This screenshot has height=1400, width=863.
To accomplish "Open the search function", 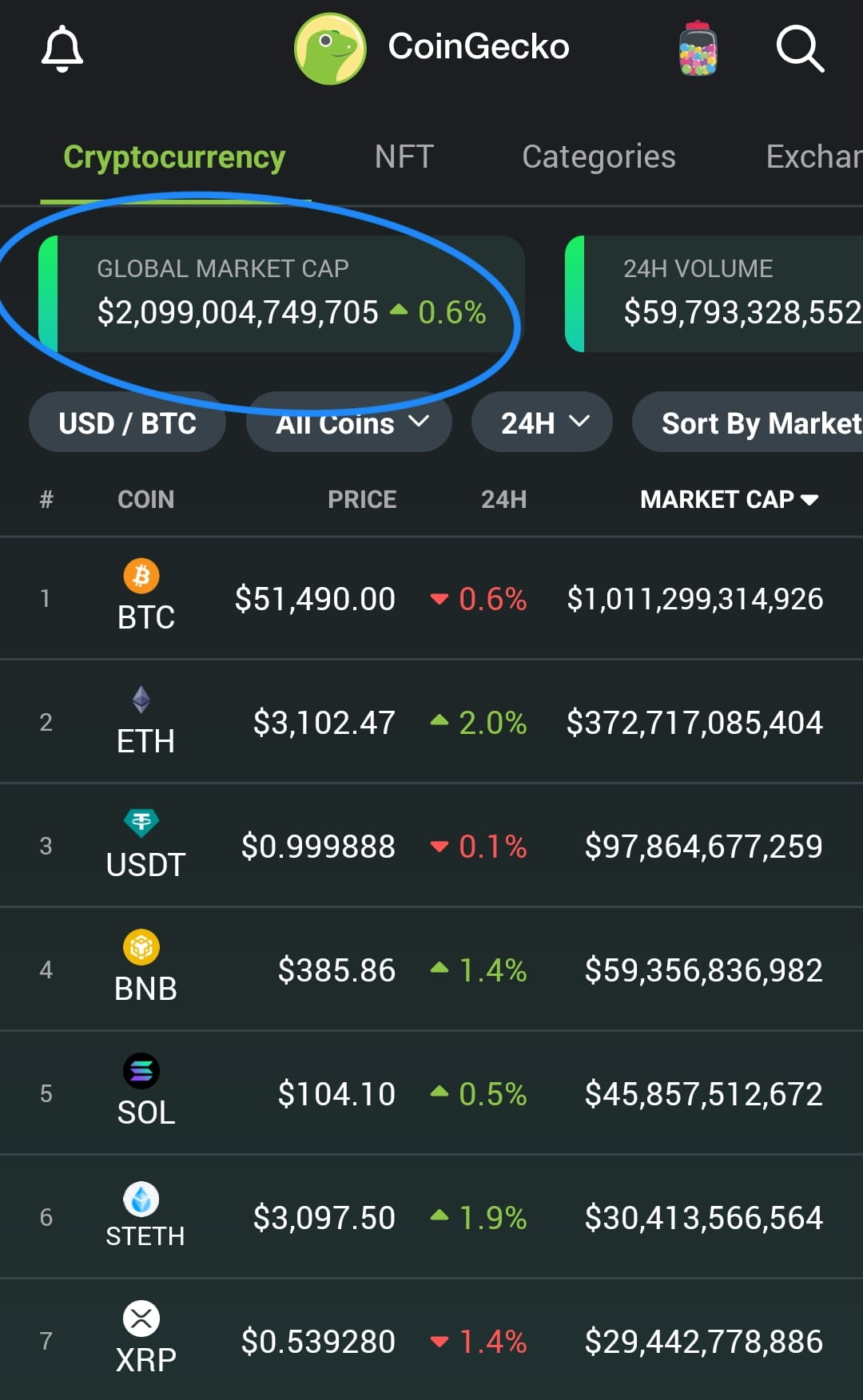I will pos(799,50).
